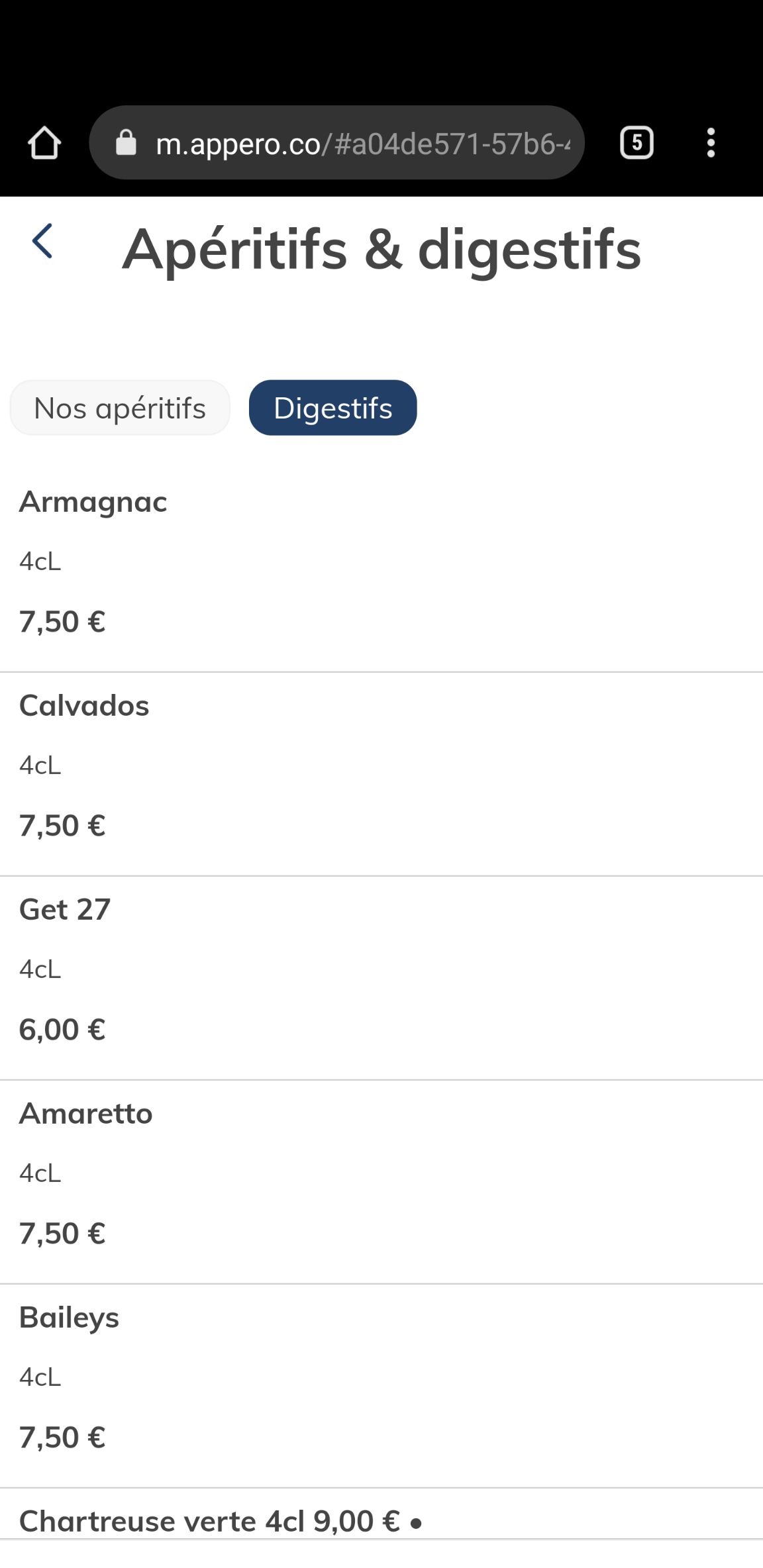Open the browser overflow menu
763x1568 pixels.
[711, 143]
